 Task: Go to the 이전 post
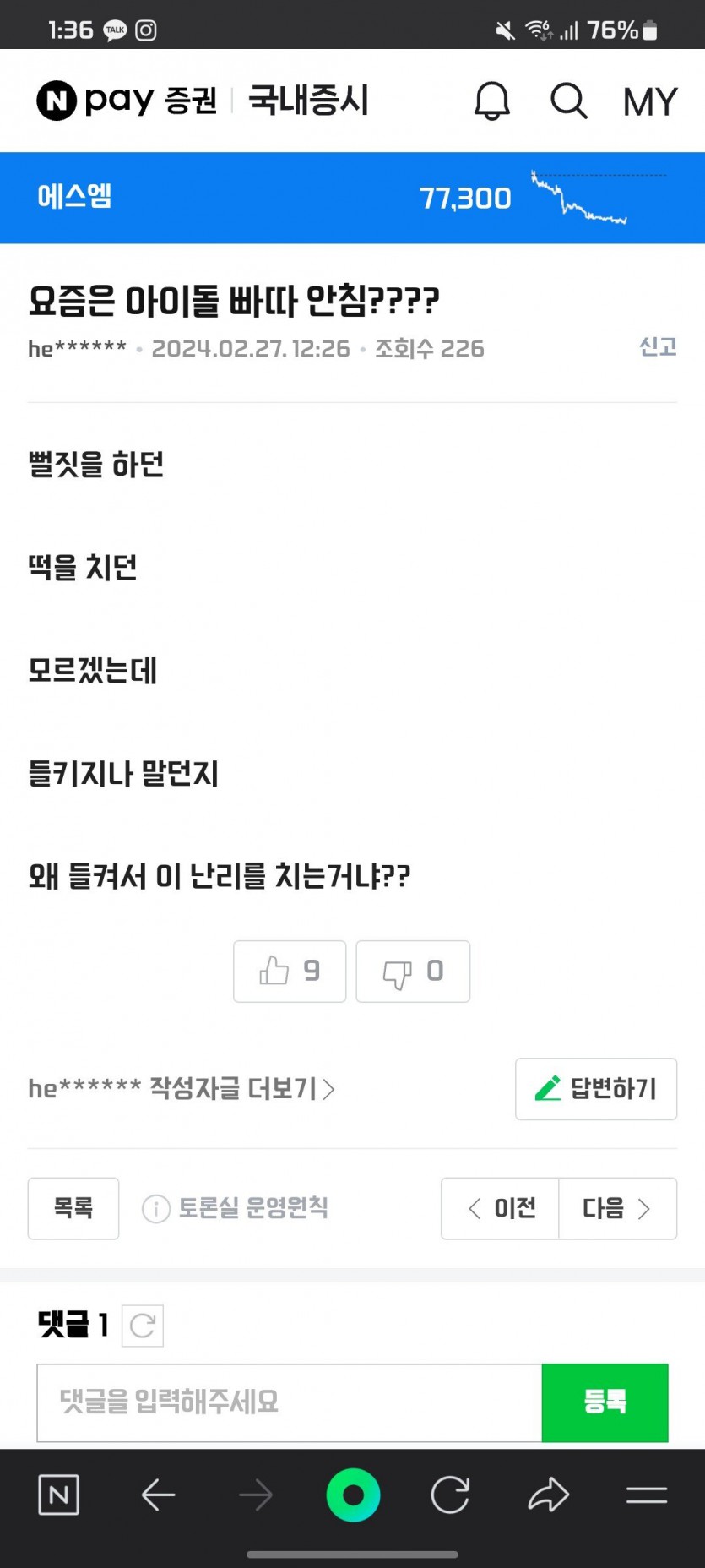pyautogui.click(x=501, y=1208)
